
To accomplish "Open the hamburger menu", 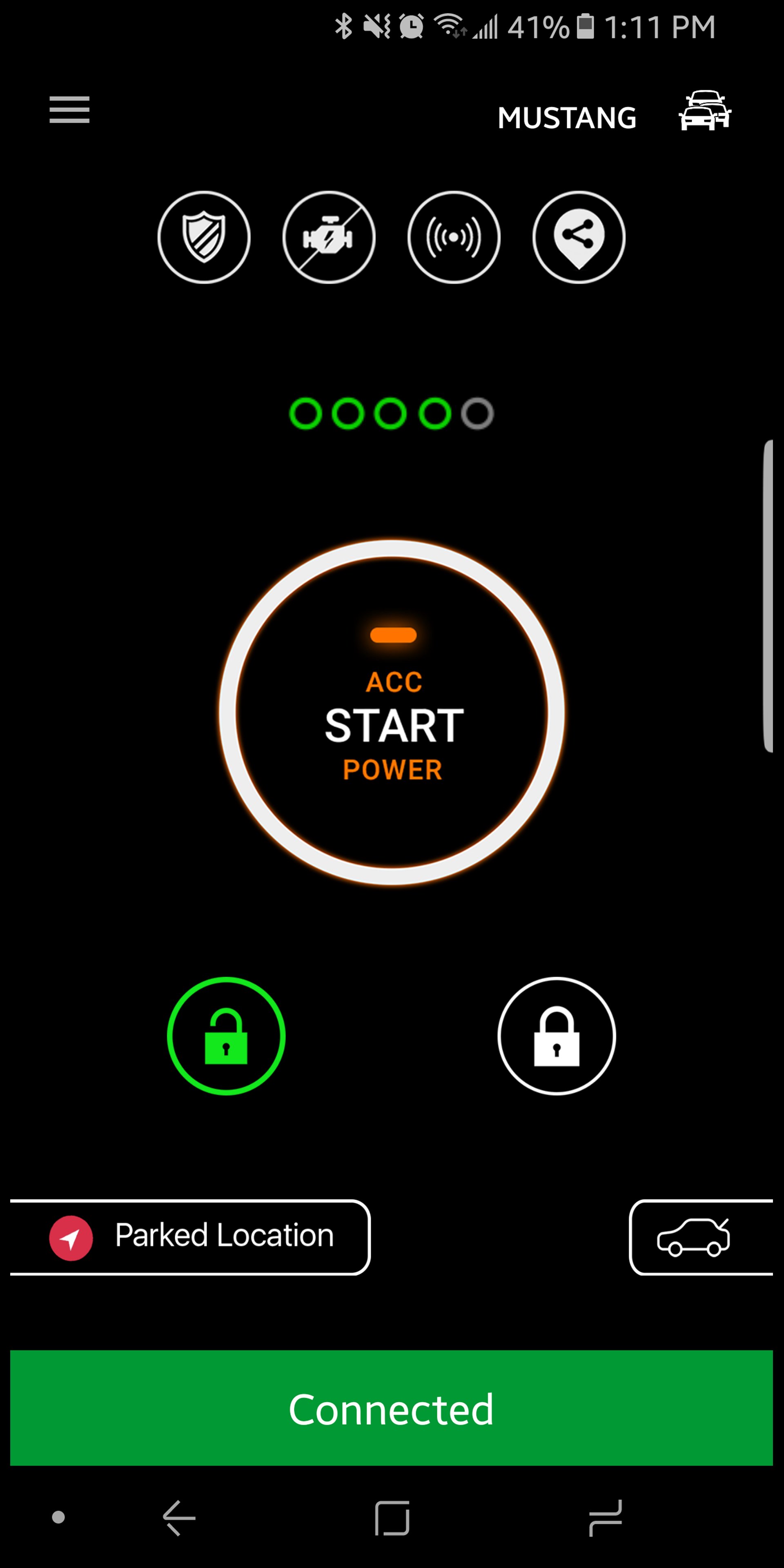I will [x=69, y=109].
